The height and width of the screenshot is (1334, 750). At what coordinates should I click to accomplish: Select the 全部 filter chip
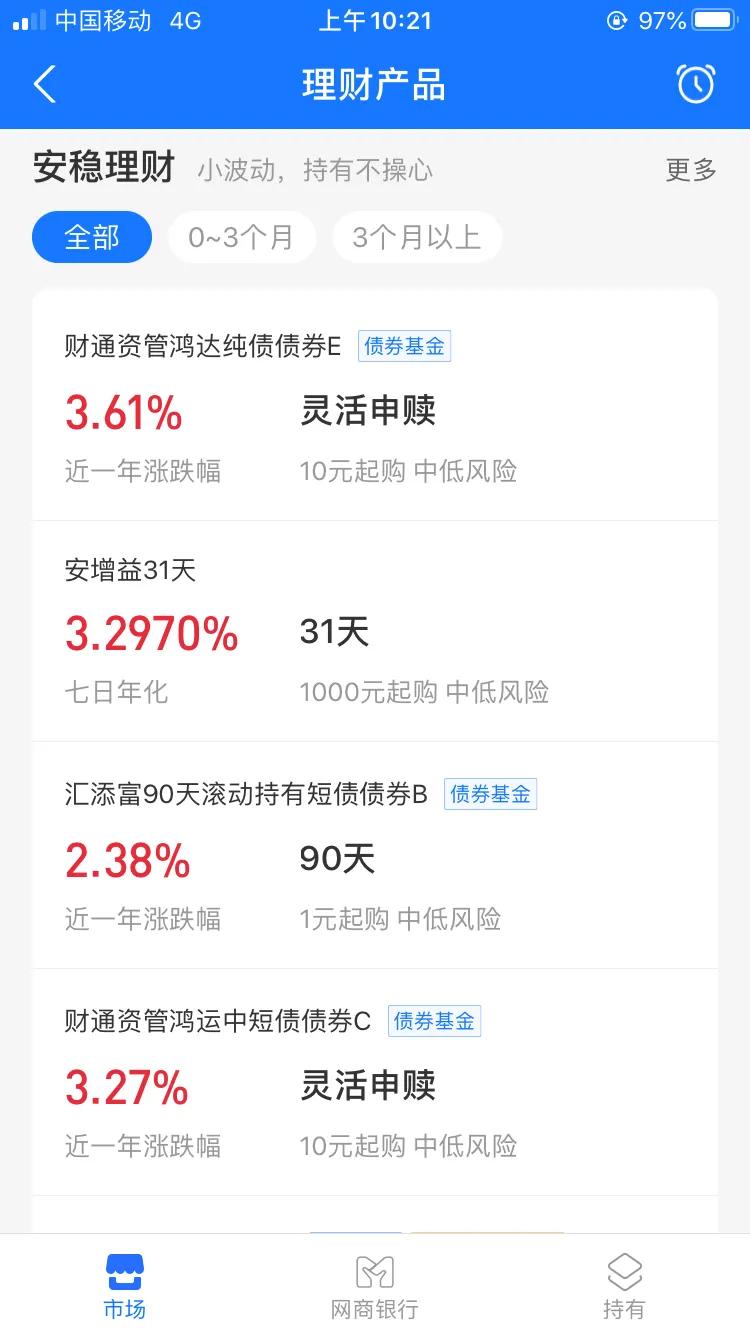[x=92, y=237]
